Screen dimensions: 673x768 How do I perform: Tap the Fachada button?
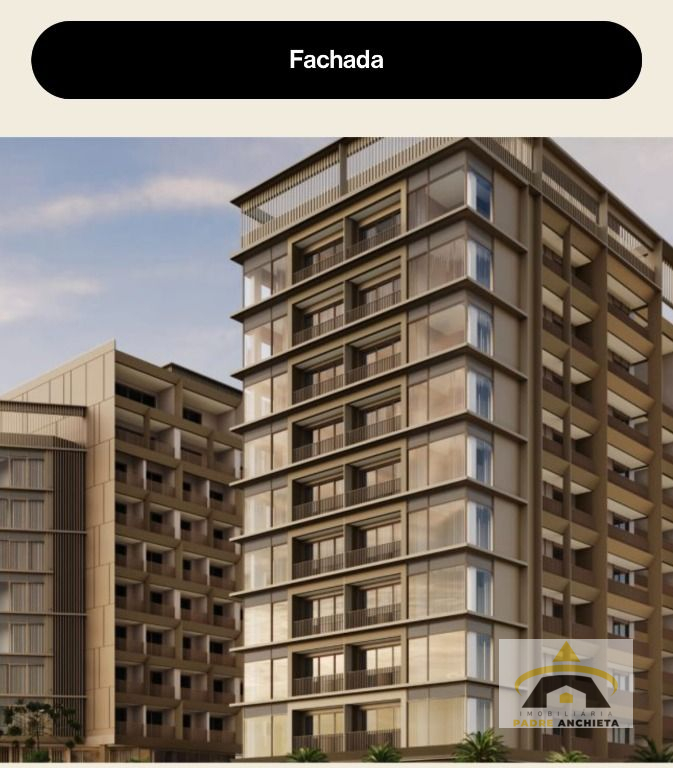coord(336,60)
